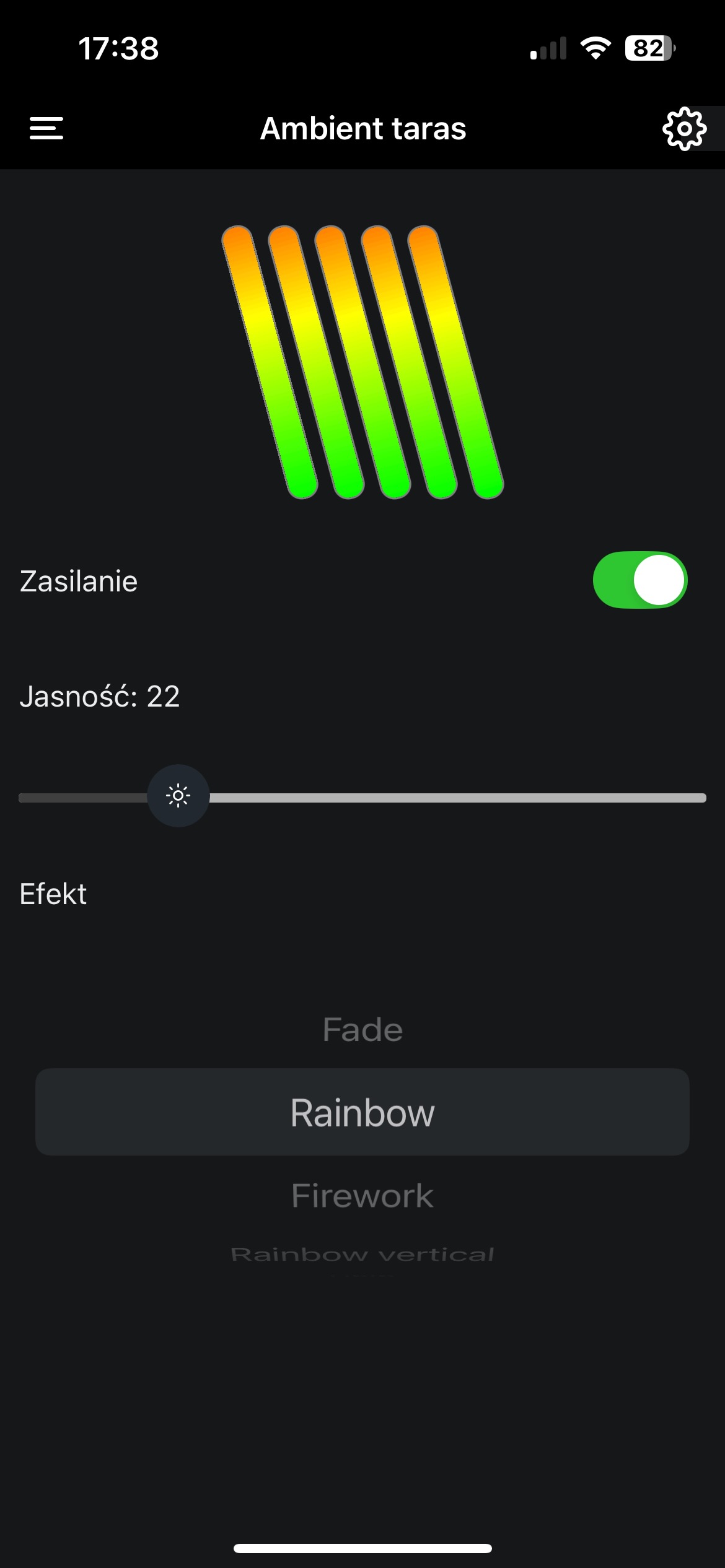Tap the Jasność brightness slider handle
This screenshot has height=1568, width=725.
click(178, 796)
